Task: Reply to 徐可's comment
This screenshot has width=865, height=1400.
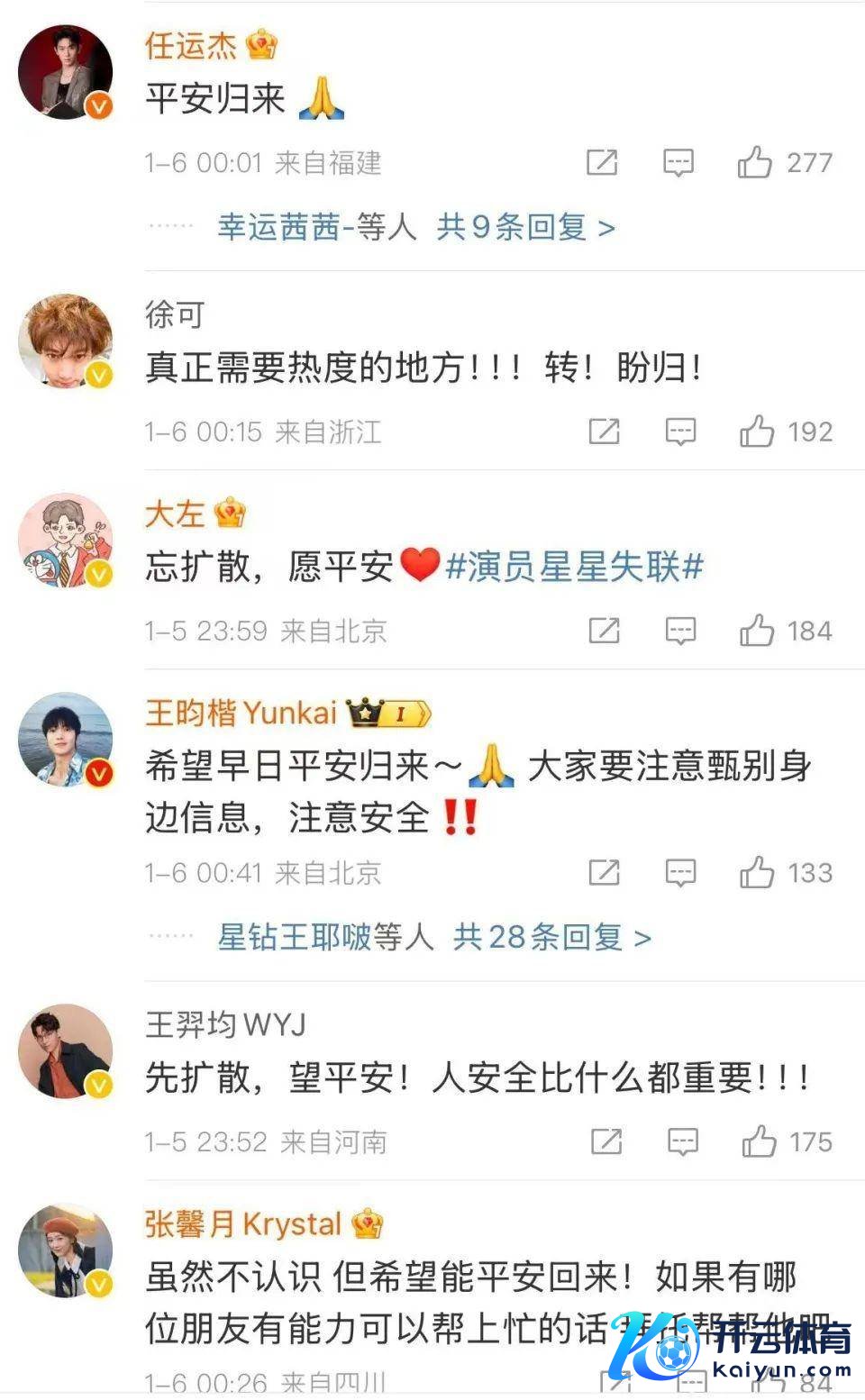Action: pos(680,432)
